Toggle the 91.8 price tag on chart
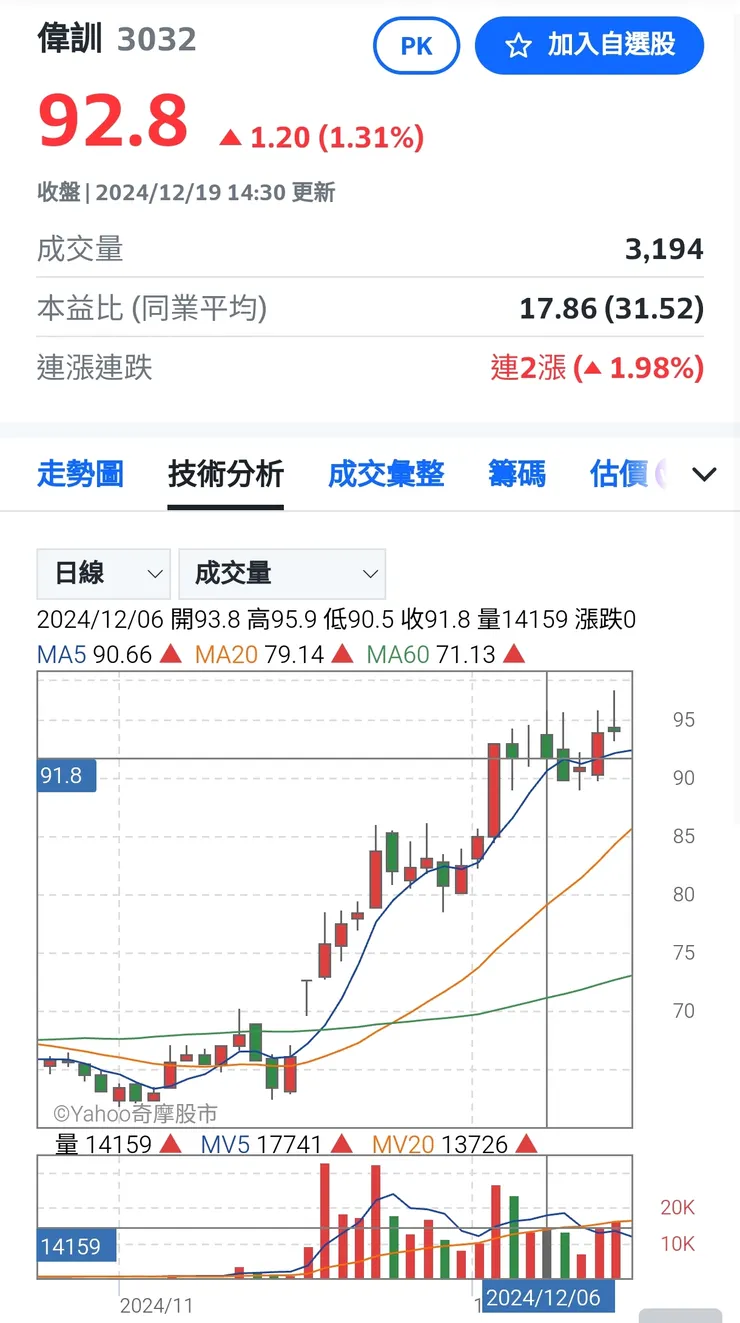 (66, 776)
